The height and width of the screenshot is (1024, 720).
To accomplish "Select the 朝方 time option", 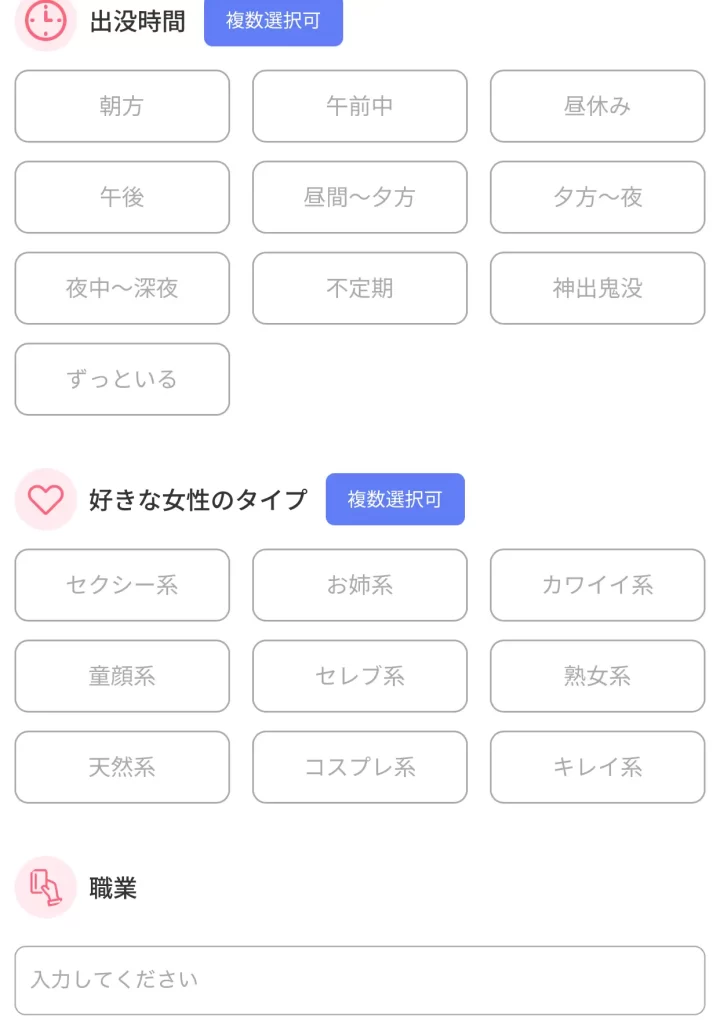I will [x=122, y=106].
